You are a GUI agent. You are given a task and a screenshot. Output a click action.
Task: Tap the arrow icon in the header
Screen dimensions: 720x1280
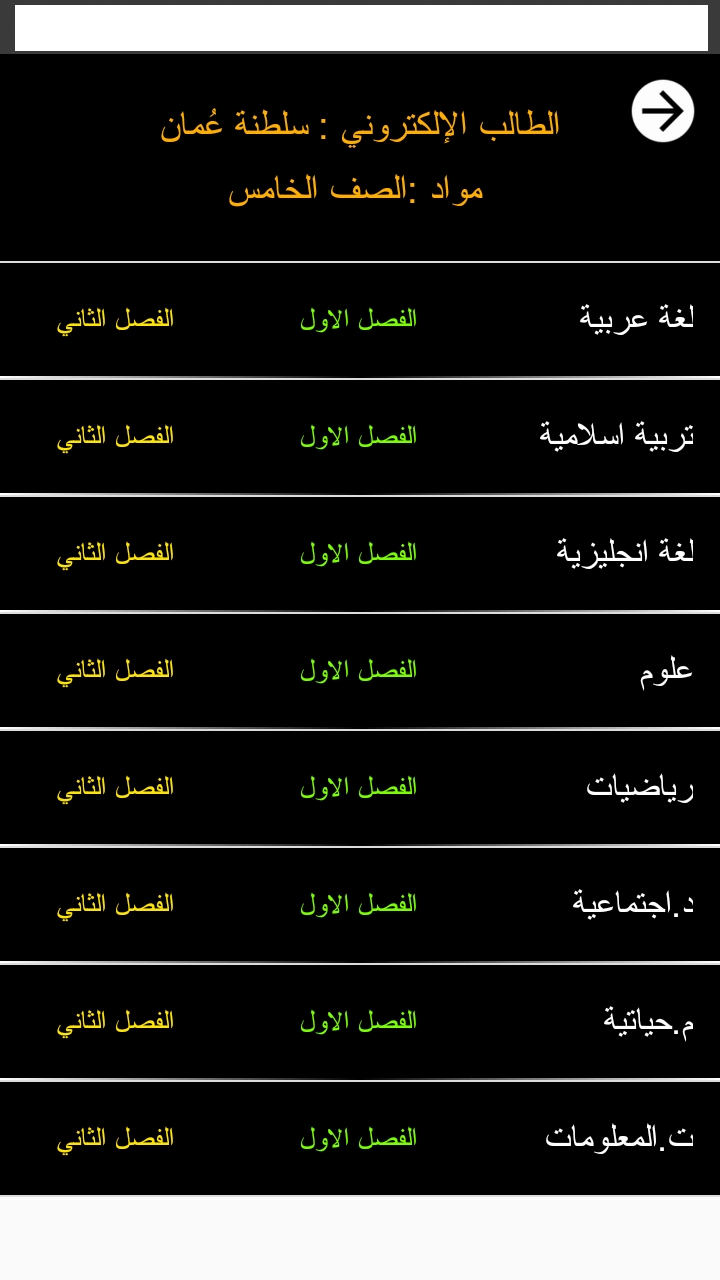click(x=663, y=111)
